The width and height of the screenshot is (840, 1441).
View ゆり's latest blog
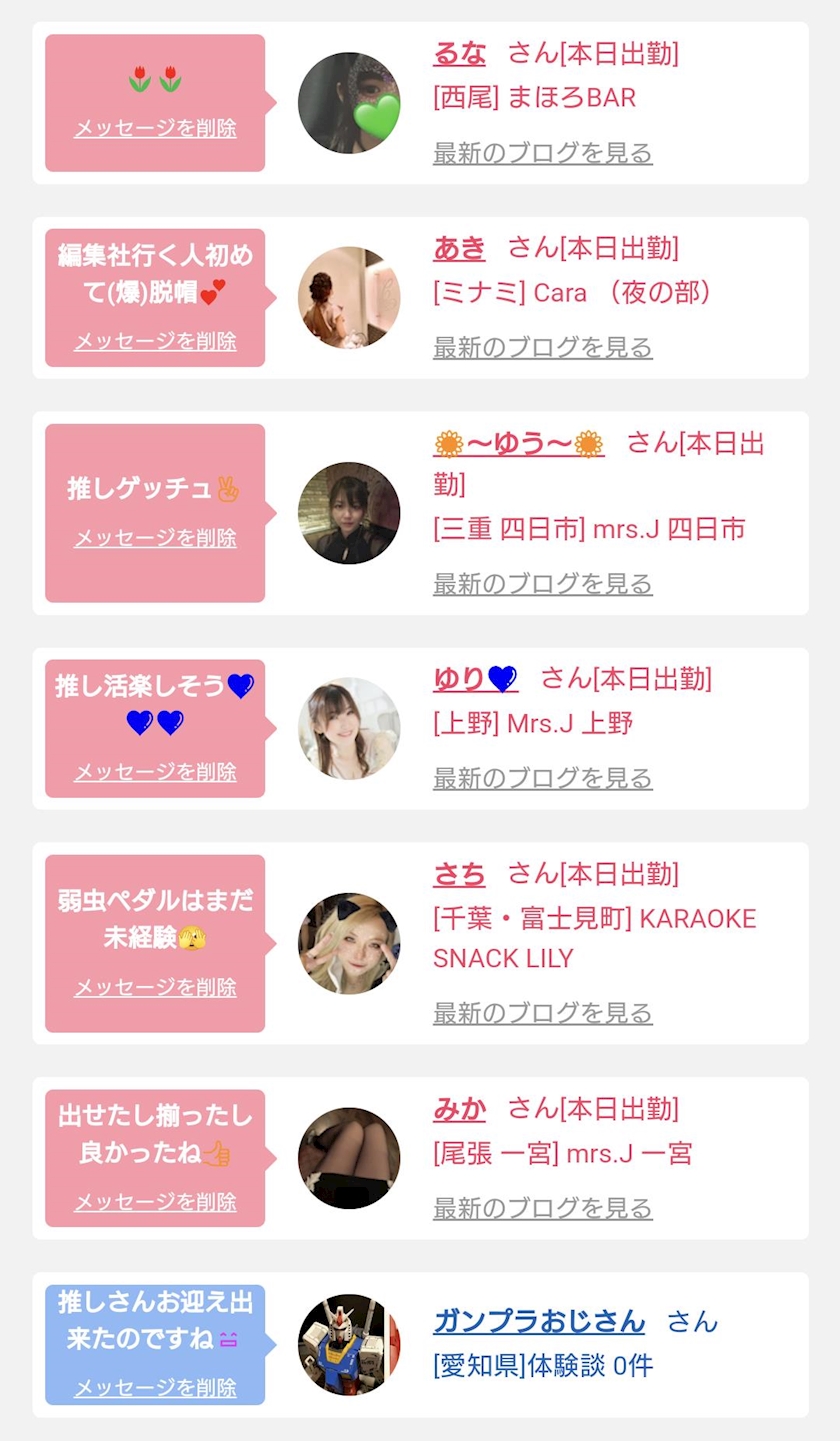542,777
